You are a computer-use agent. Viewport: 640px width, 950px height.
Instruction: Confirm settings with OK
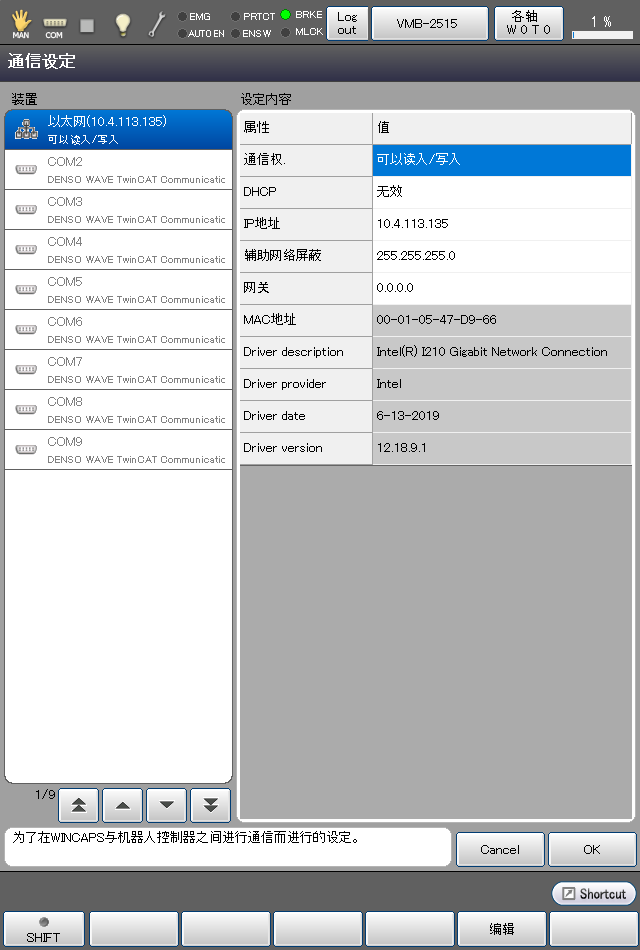tap(592, 849)
